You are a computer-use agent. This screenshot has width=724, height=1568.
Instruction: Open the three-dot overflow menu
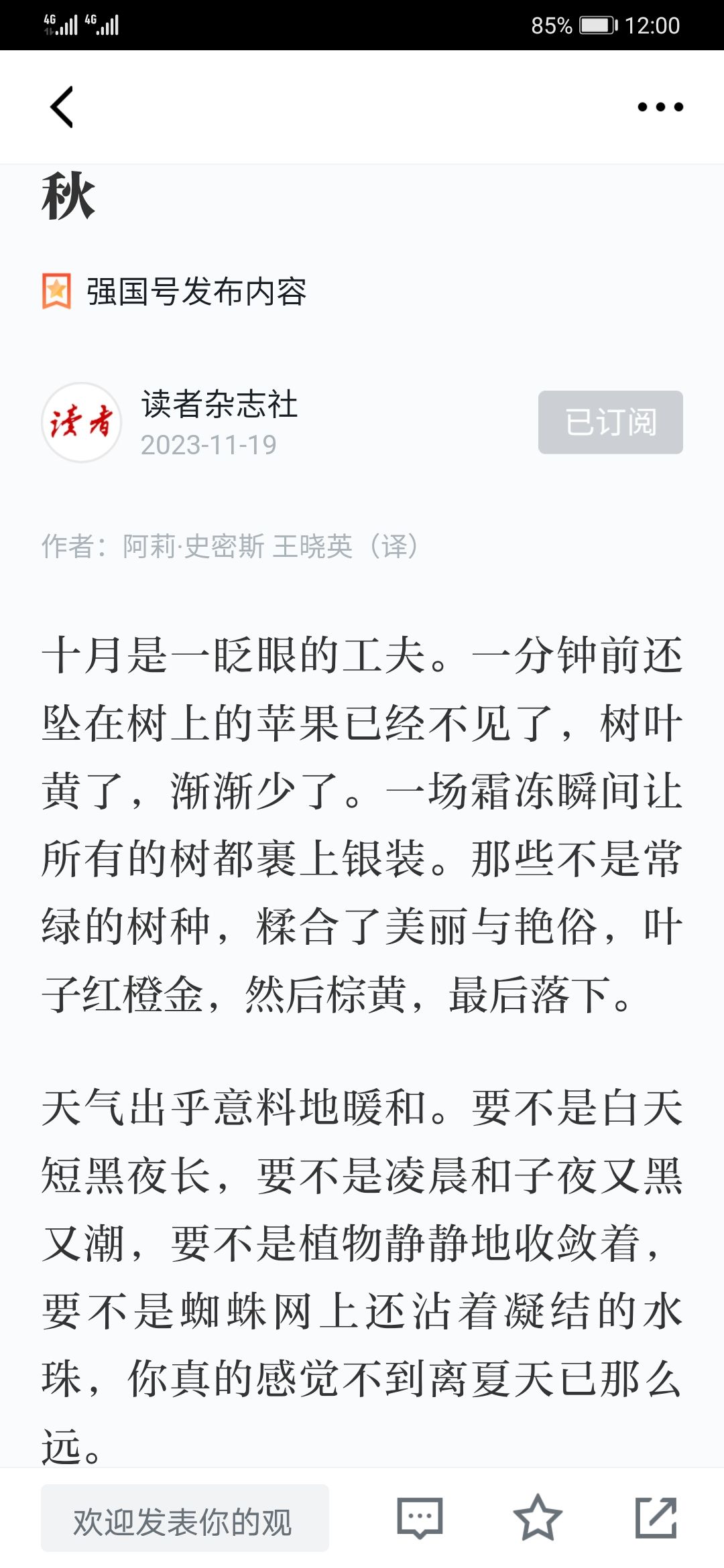660,107
